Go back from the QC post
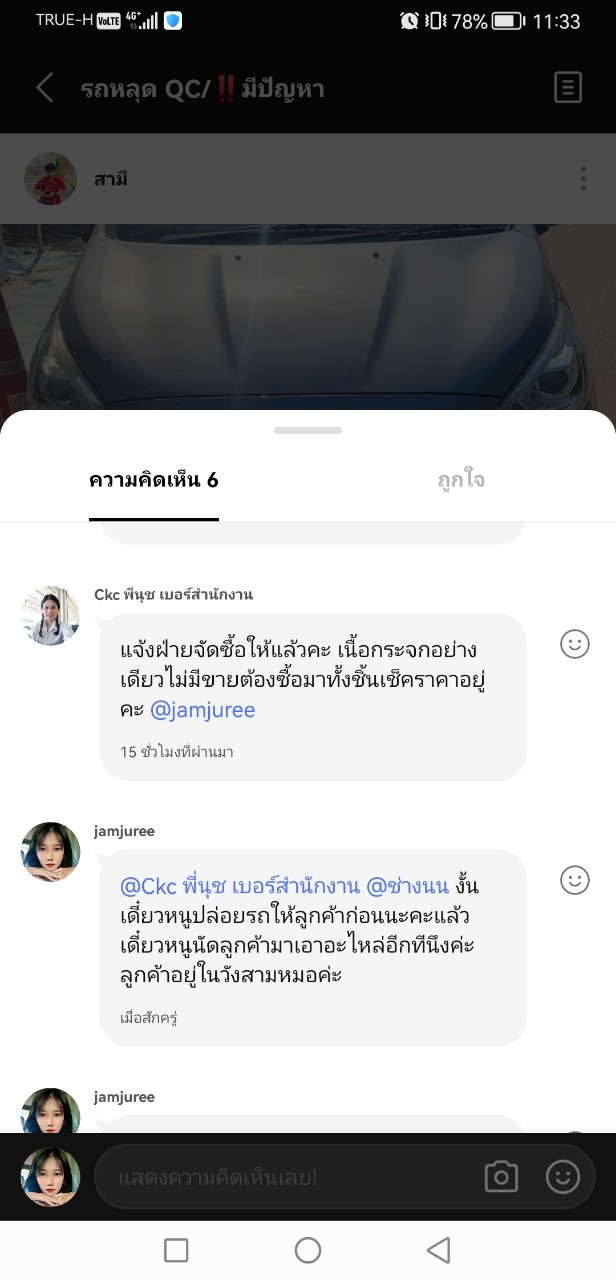616x1280 pixels. pyautogui.click(x=45, y=88)
